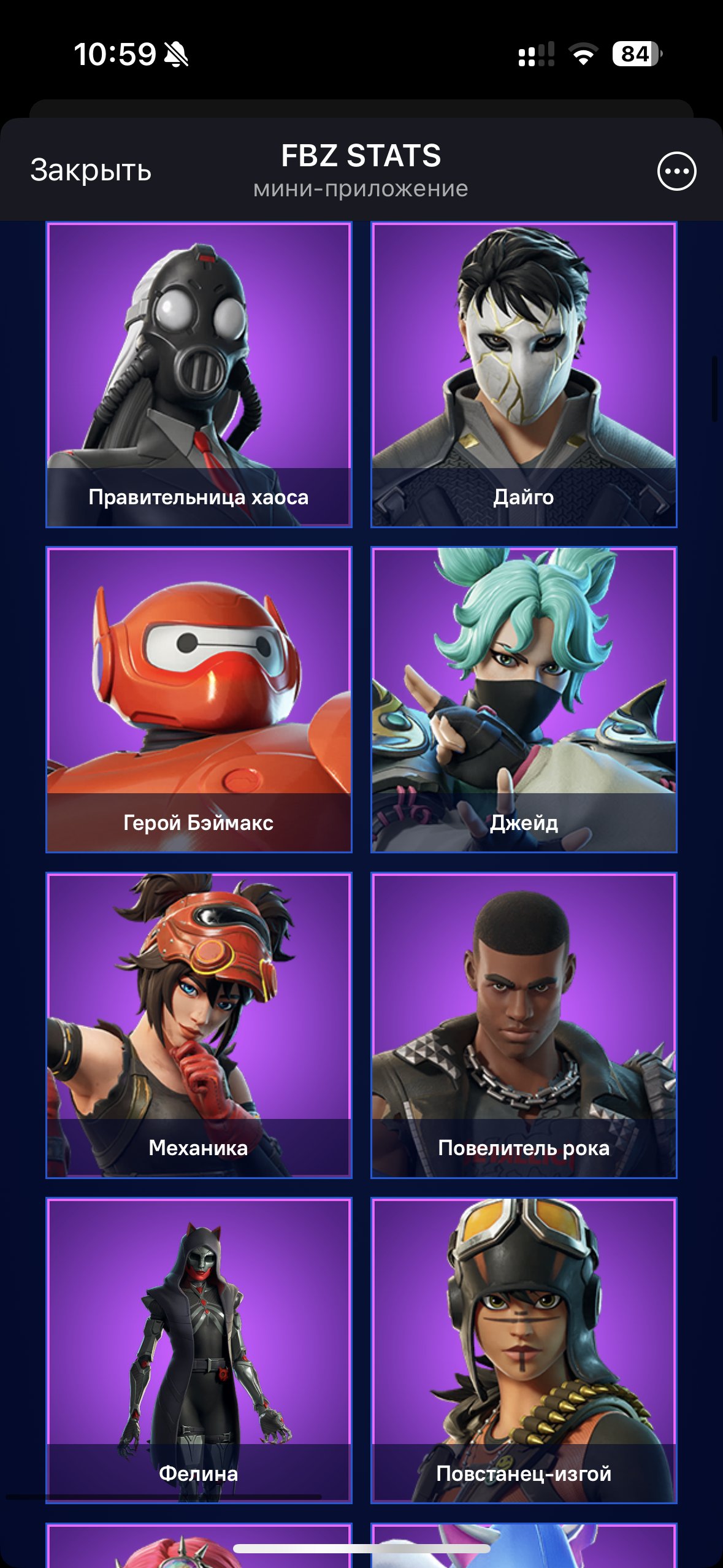
Task: Open the Герой Бэймакс skin card
Action: (x=199, y=700)
